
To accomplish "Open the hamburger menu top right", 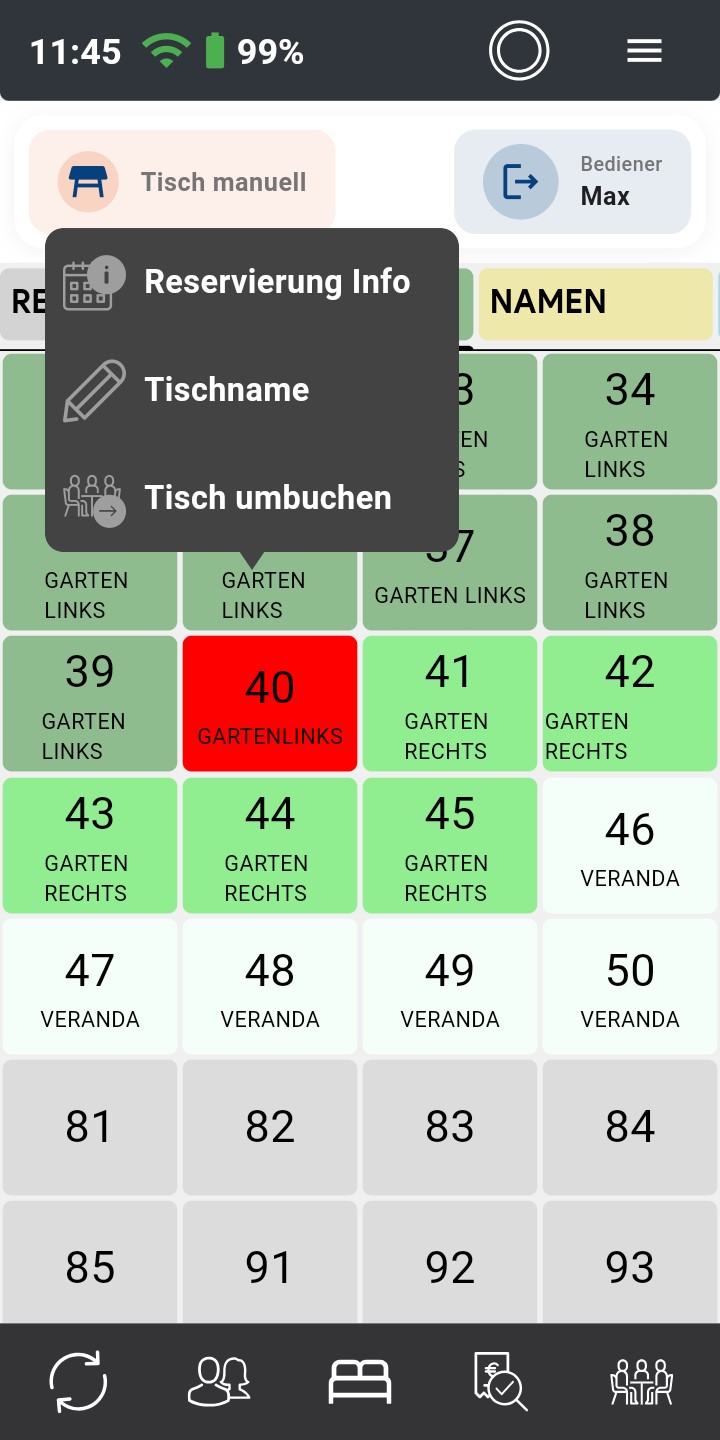I will point(644,50).
